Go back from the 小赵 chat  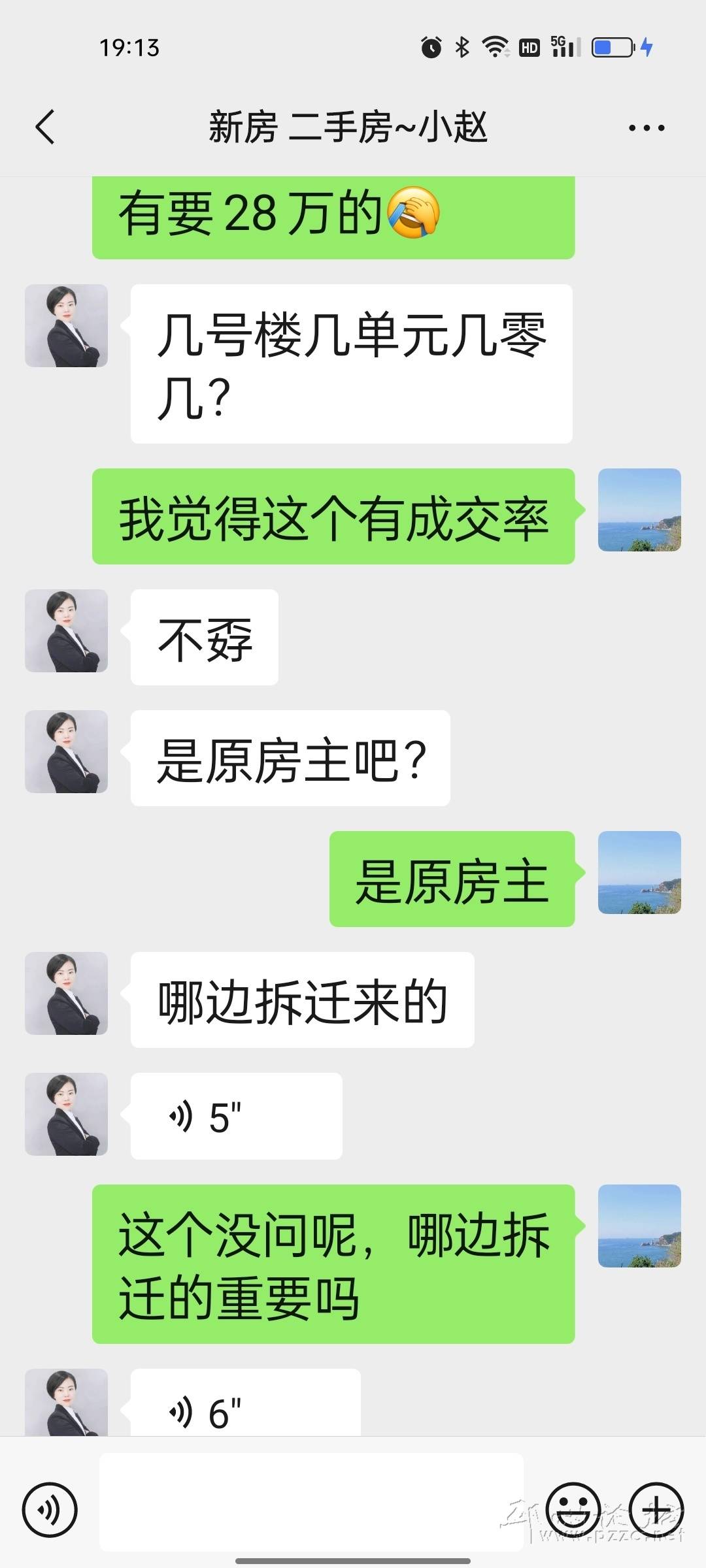pyautogui.click(x=44, y=127)
